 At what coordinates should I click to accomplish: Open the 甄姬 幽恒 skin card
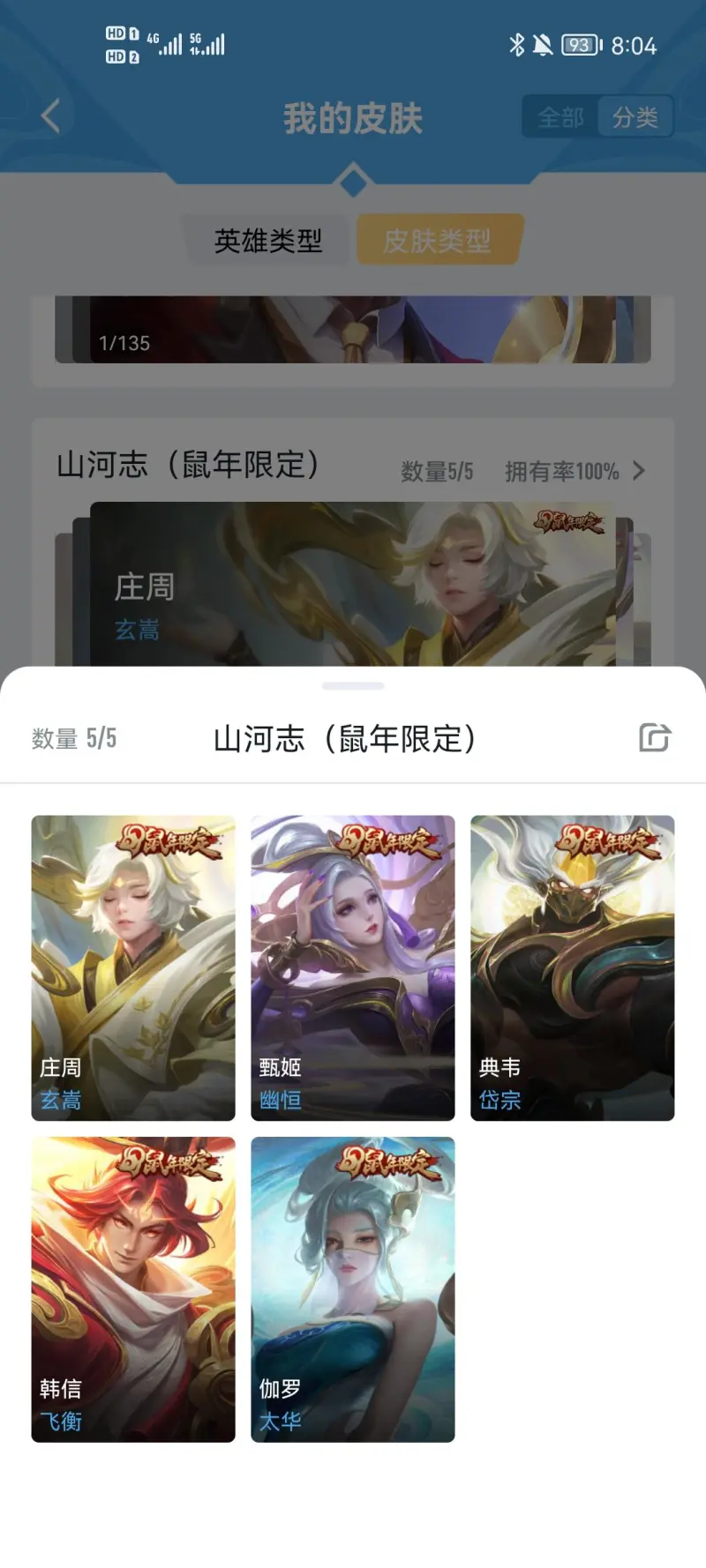353,967
